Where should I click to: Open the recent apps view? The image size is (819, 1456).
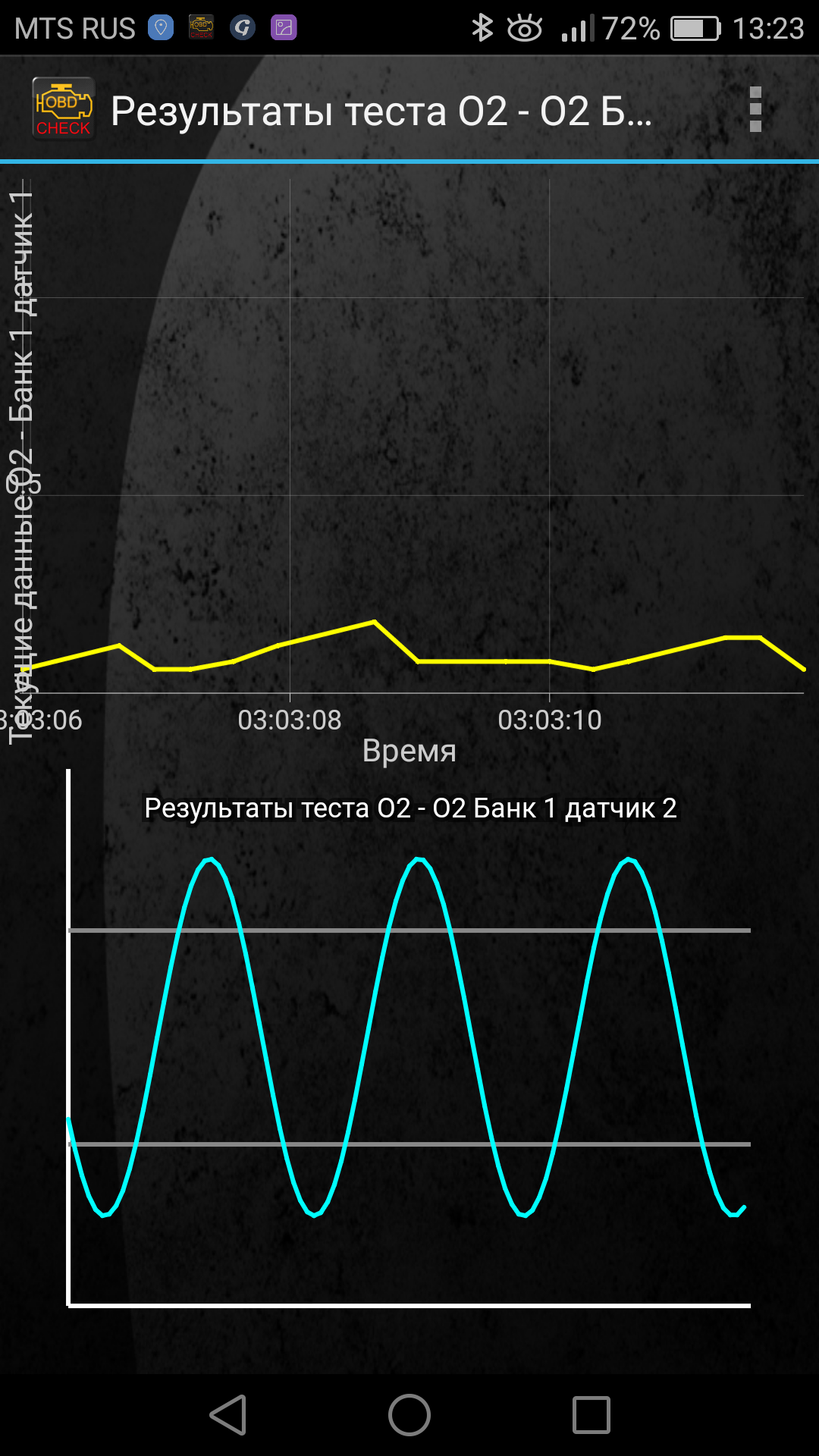pyautogui.click(x=591, y=1415)
